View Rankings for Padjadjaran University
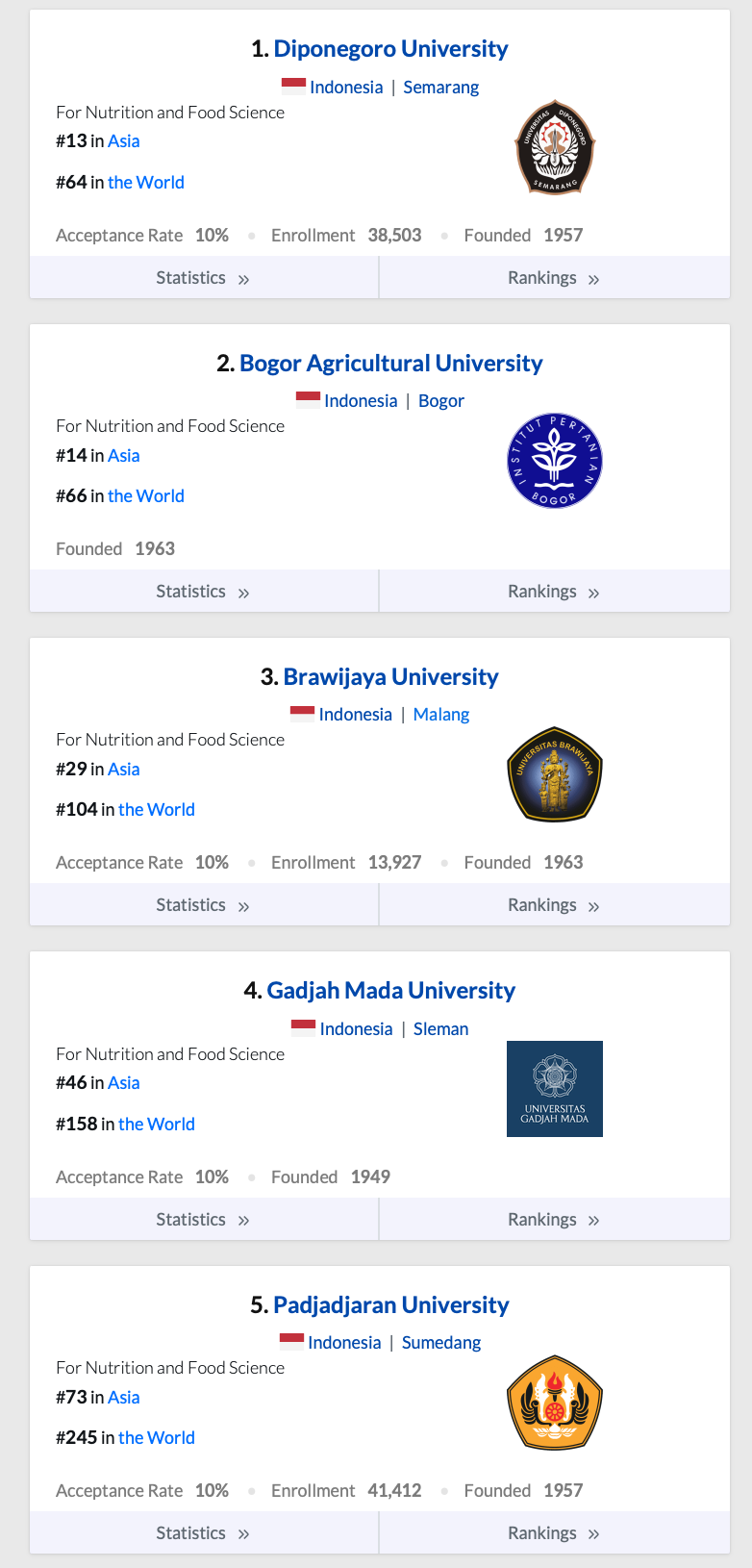Image resolution: width=752 pixels, height=1568 pixels. (554, 1533)
